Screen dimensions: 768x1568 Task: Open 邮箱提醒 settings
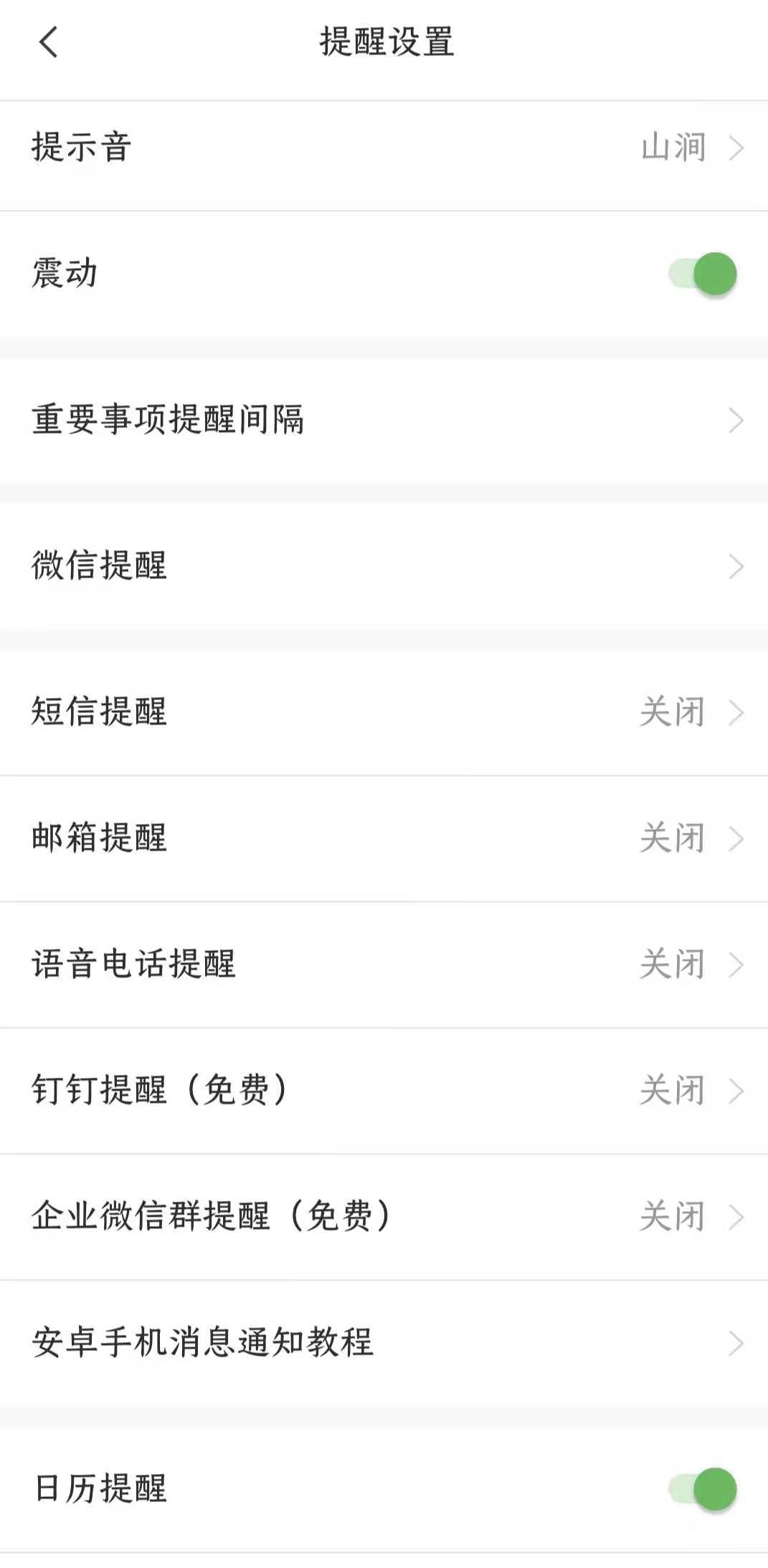384,838
